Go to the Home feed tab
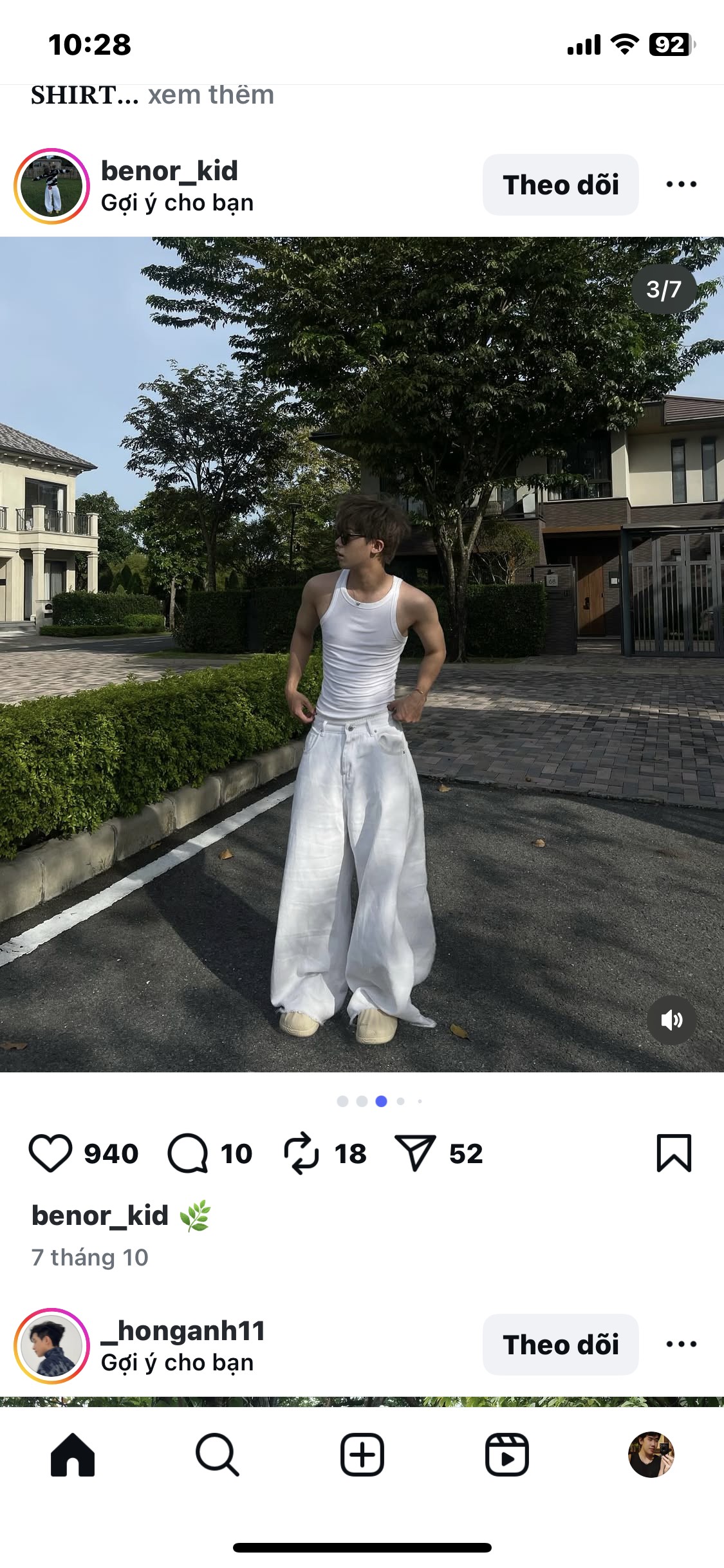This screenshot has height=1568, width=724. click(73, 1455)
